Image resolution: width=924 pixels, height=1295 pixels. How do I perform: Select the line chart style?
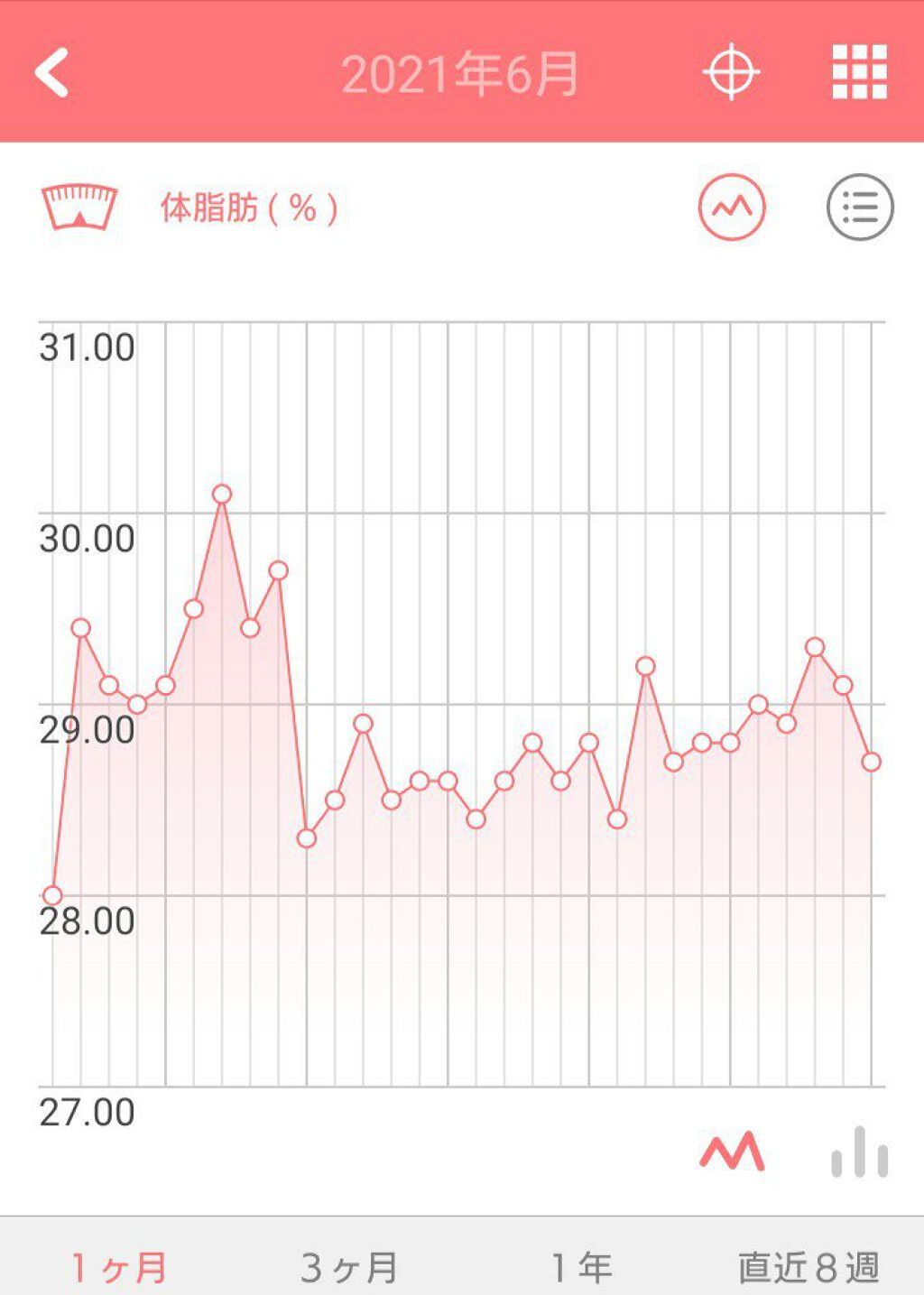(732, 1152)
